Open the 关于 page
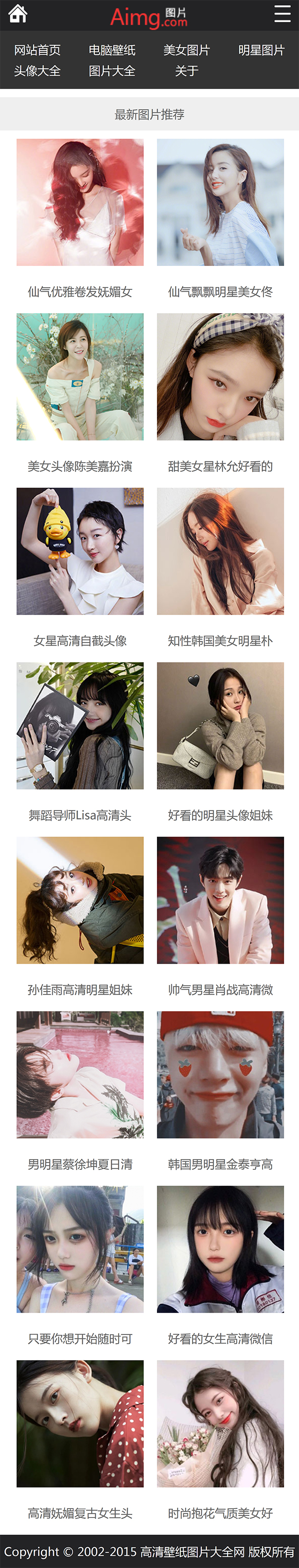This screenshot has height=1568, width=299. pyautogui.click(x=186, y=71)
